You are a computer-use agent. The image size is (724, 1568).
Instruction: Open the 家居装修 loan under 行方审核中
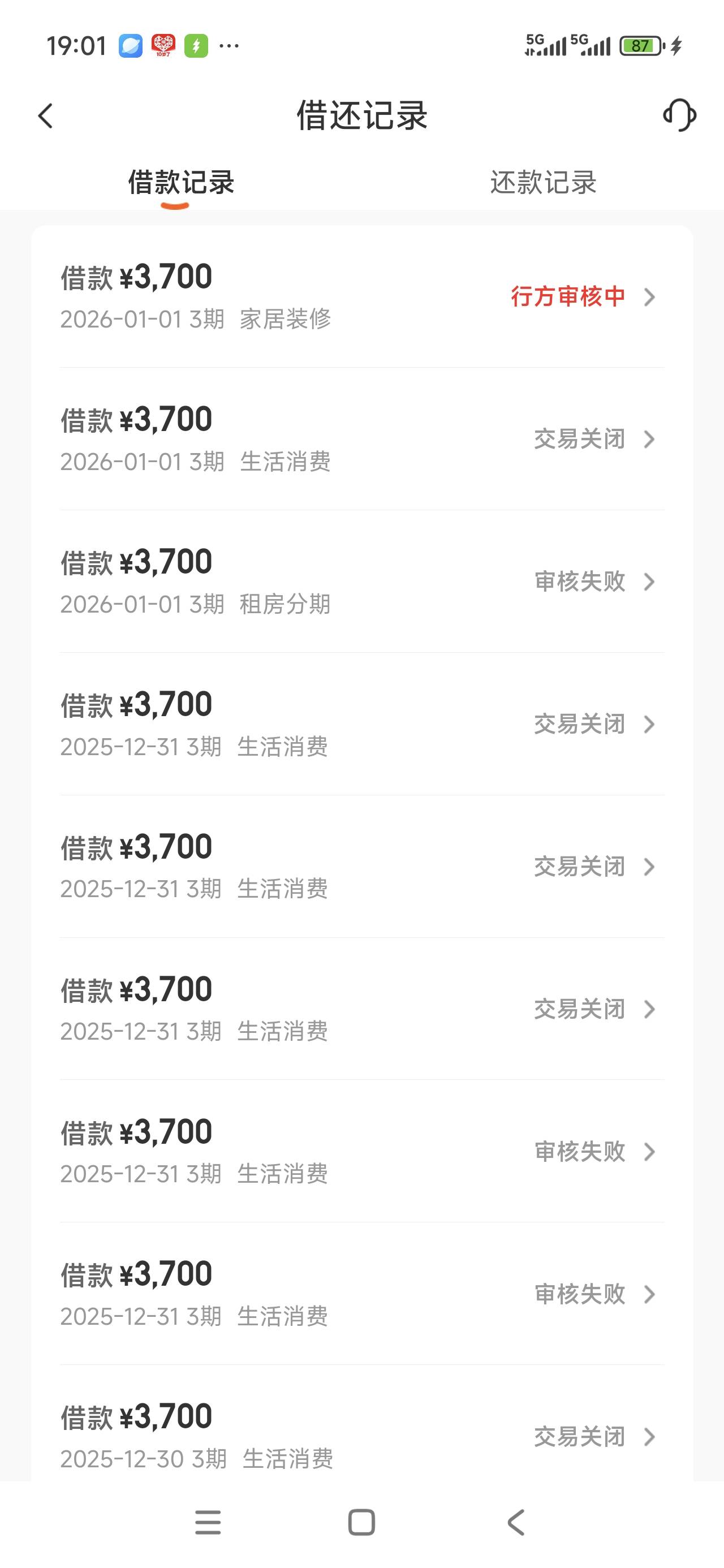(361, 297)
